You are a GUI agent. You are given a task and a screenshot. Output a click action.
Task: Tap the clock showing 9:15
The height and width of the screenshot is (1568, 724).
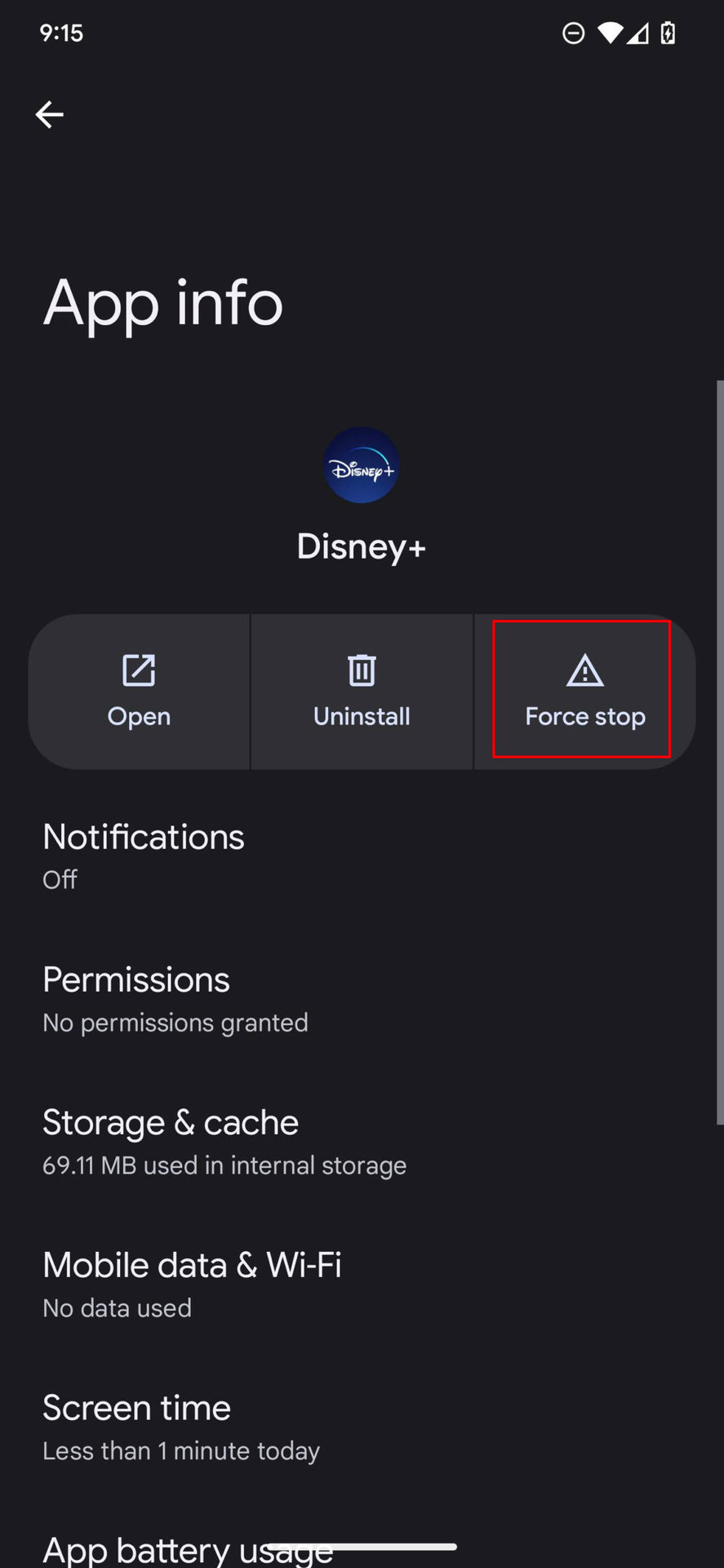(x=60, y=33)
